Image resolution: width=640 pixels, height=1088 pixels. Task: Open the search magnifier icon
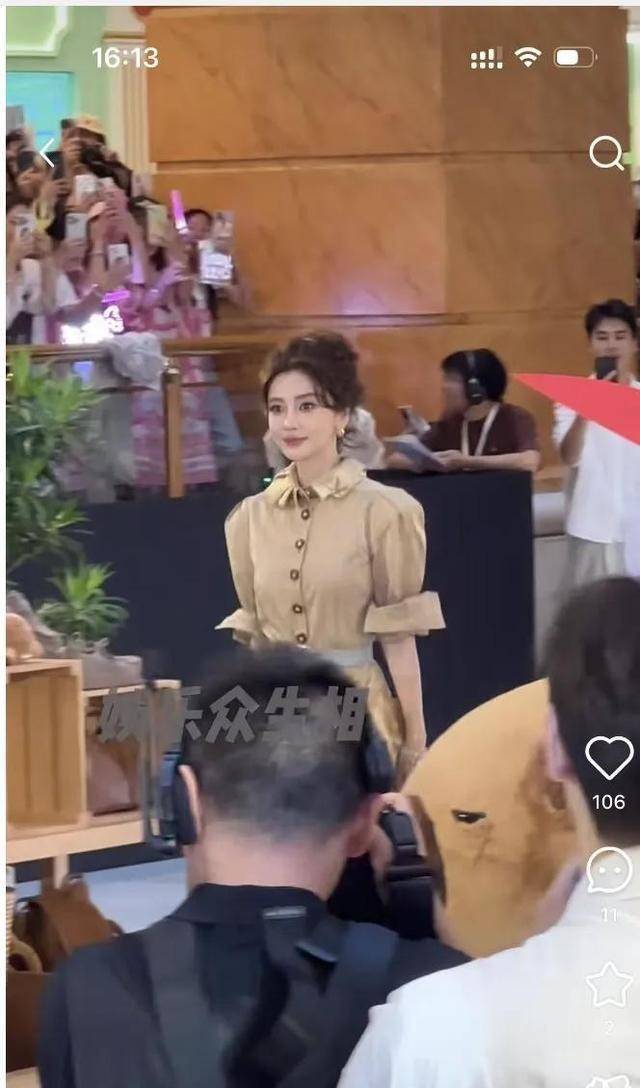(606, 153)
